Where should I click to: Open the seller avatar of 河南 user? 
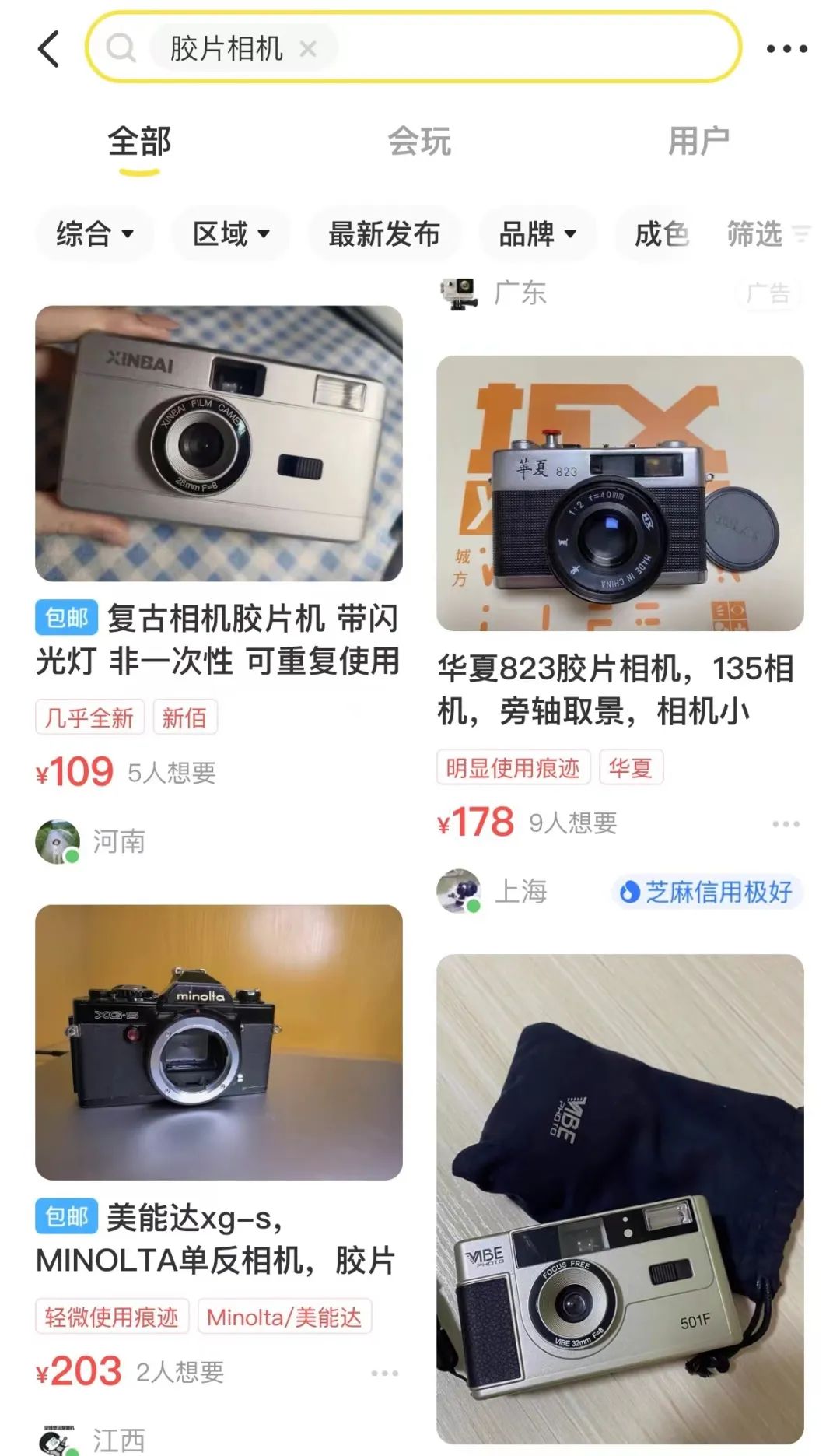[x=58, y=840]
